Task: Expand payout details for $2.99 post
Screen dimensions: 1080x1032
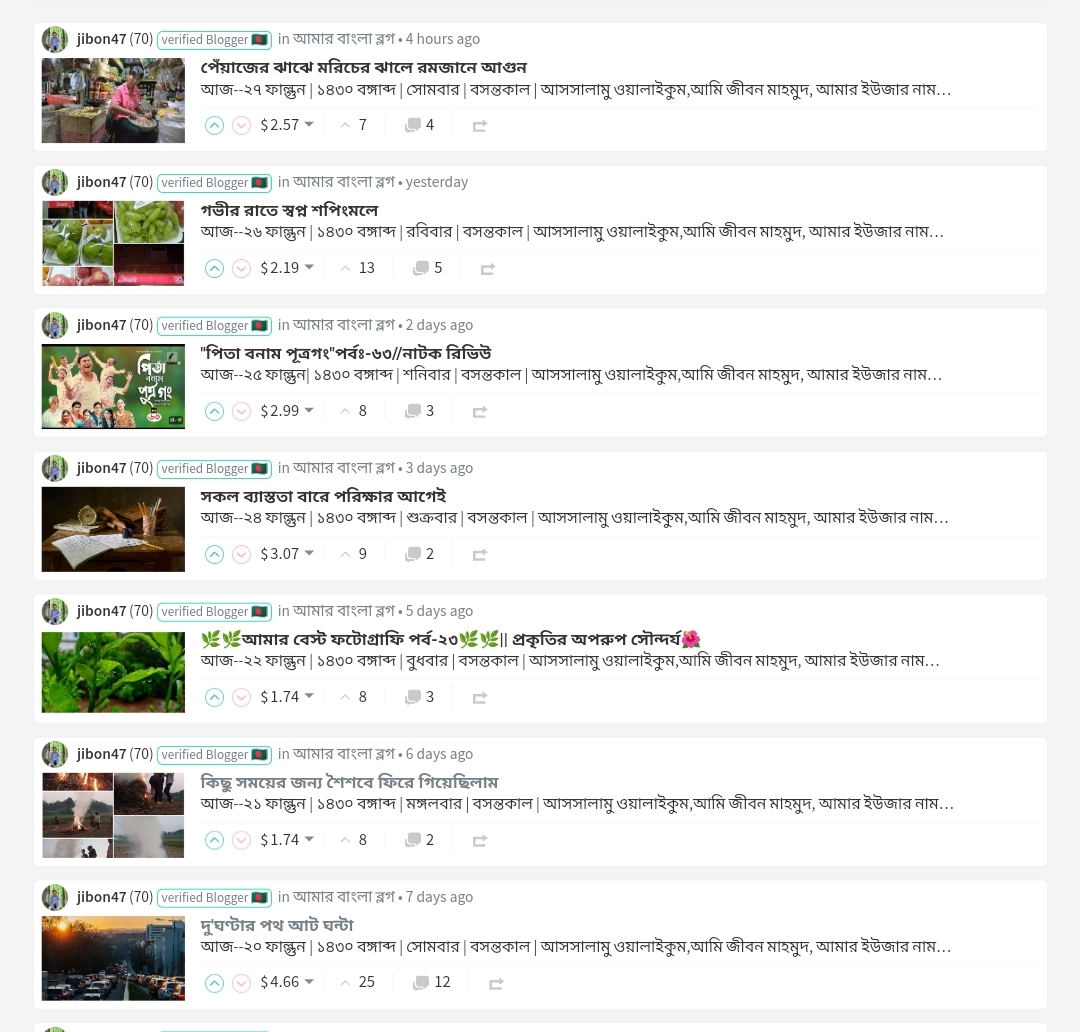Action: coord(309,411)
